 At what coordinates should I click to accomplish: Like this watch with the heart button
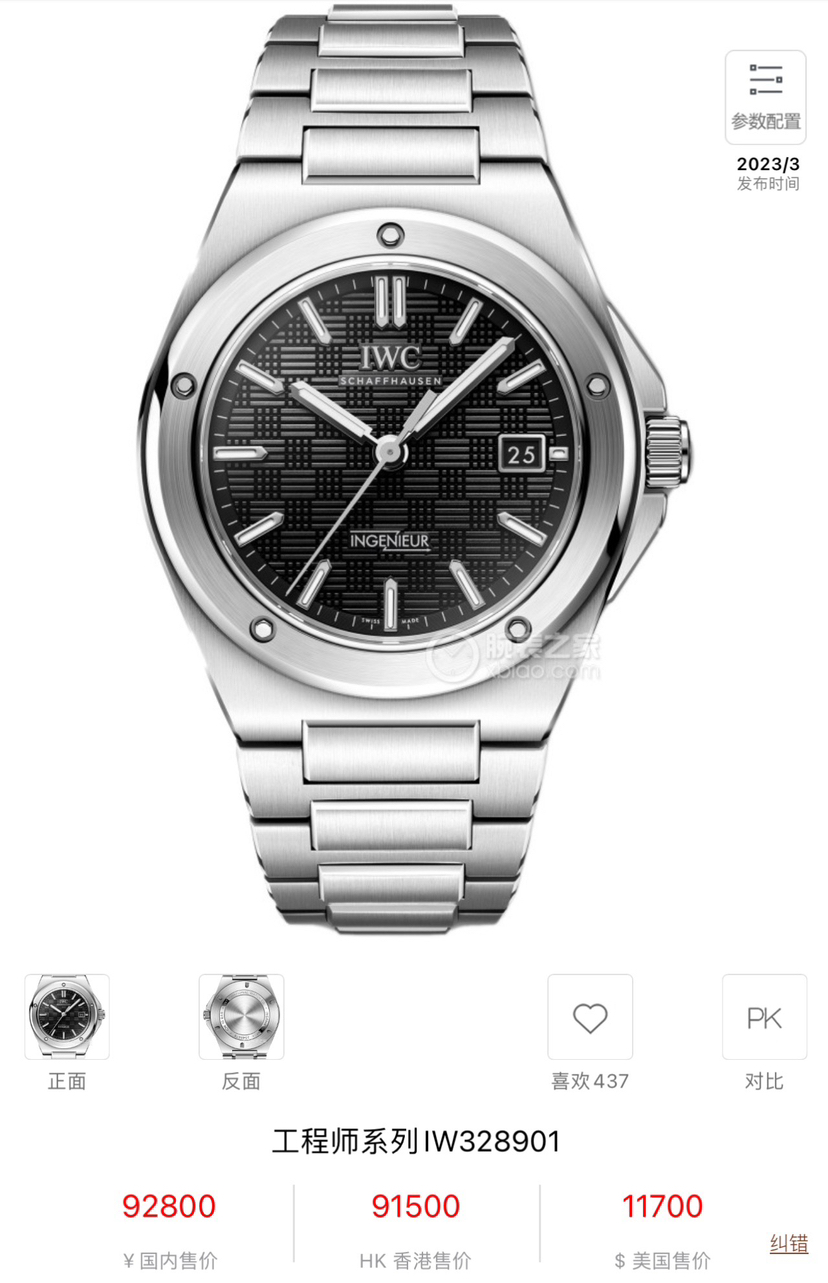590,1017
